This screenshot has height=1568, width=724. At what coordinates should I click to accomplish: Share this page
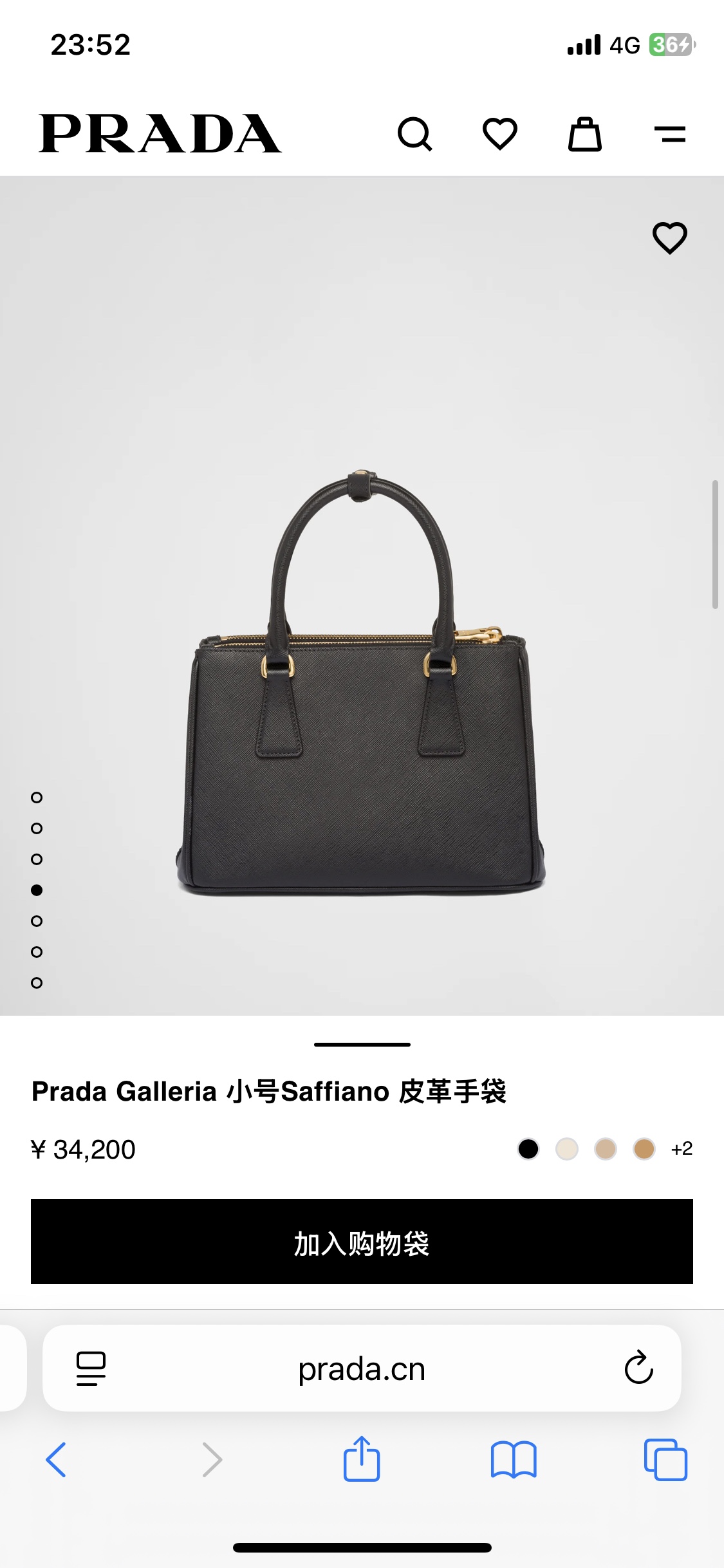coord(362,1459)
